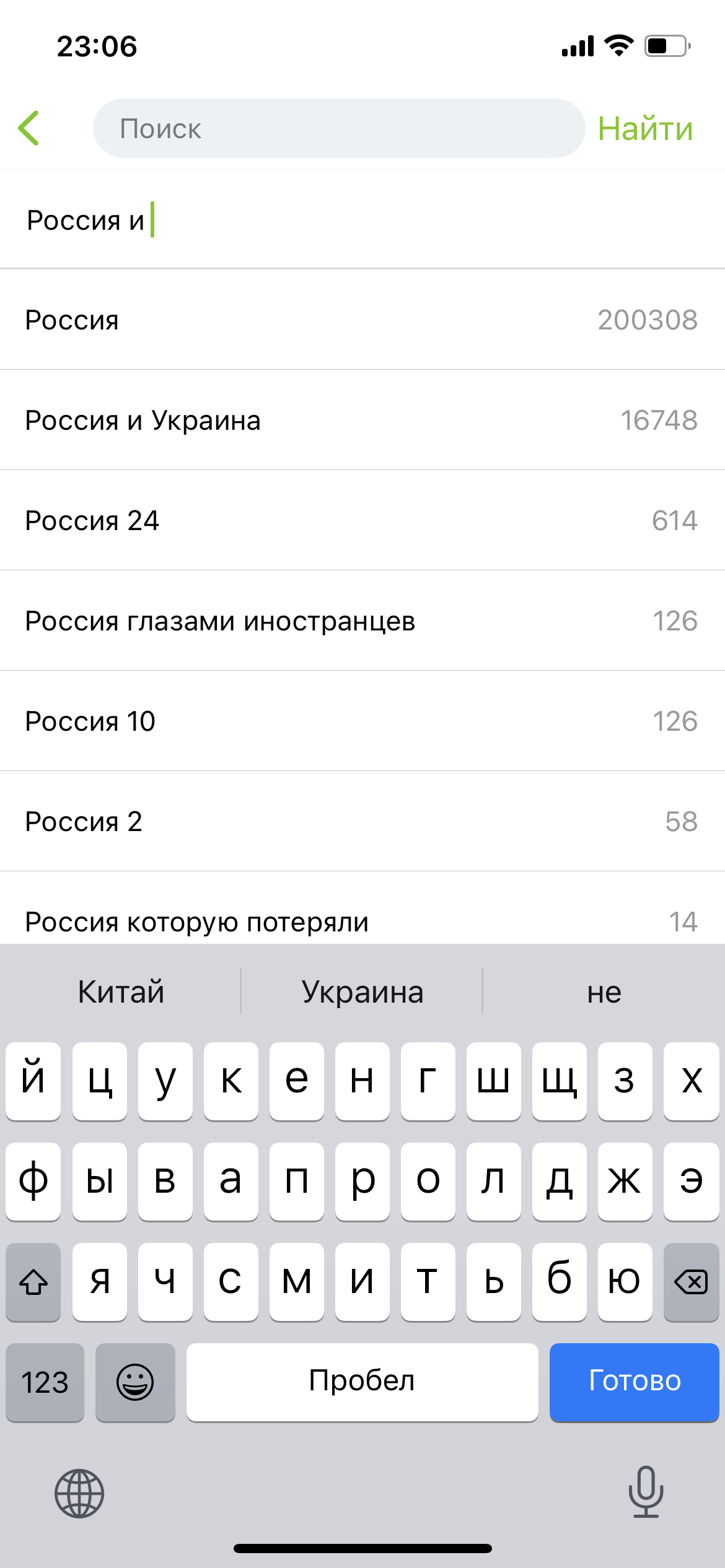
Task: Select the suggestion Россия 10
Action: [x=362, y=721]
